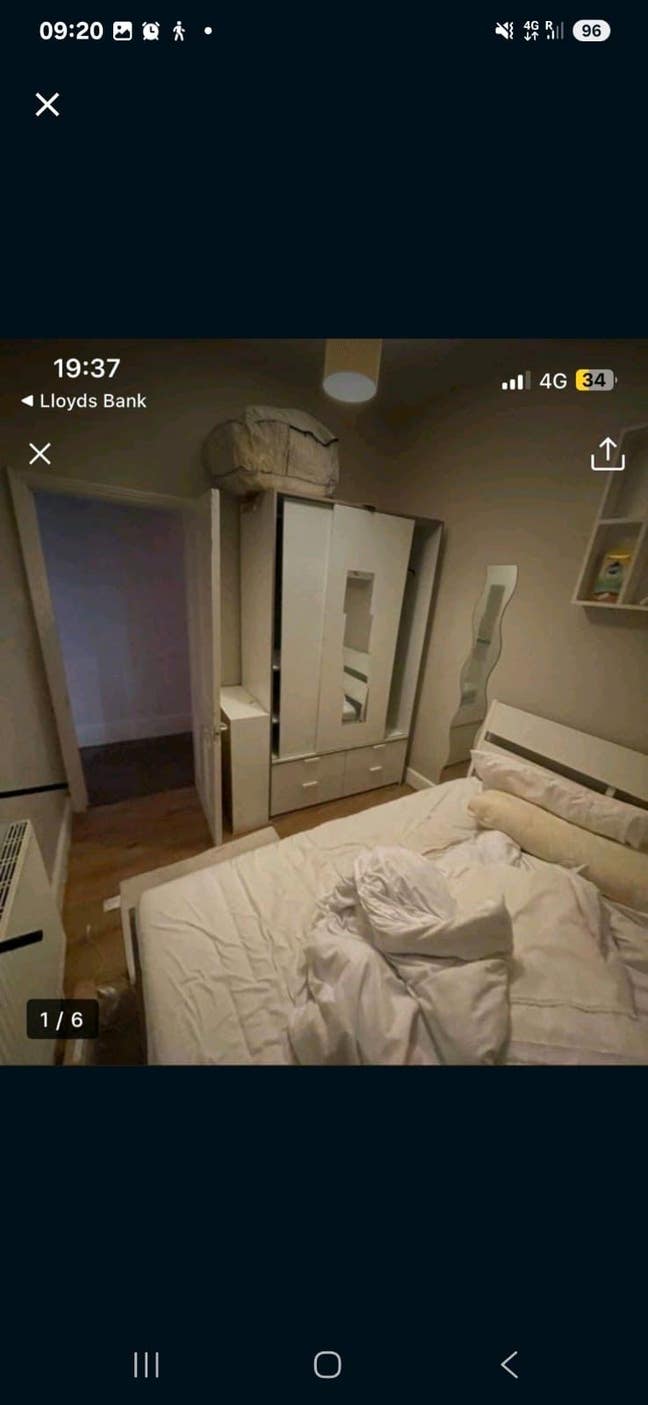The height and width of the screenshot is (1405, 648).
Task: Open the recent apps overview
Action: pos(146,1364)
